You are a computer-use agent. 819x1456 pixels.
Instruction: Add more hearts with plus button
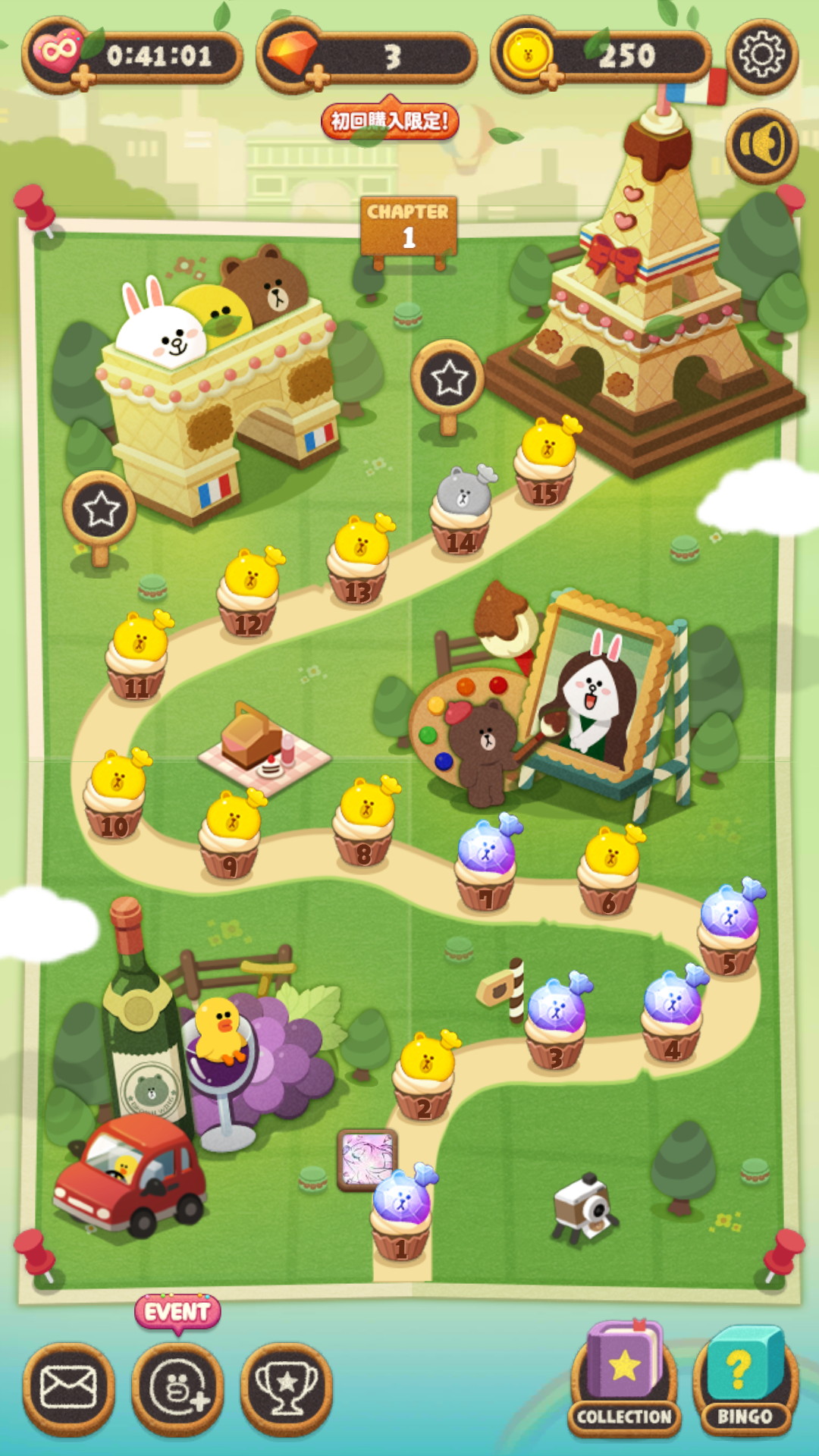[x=82, y=77]
